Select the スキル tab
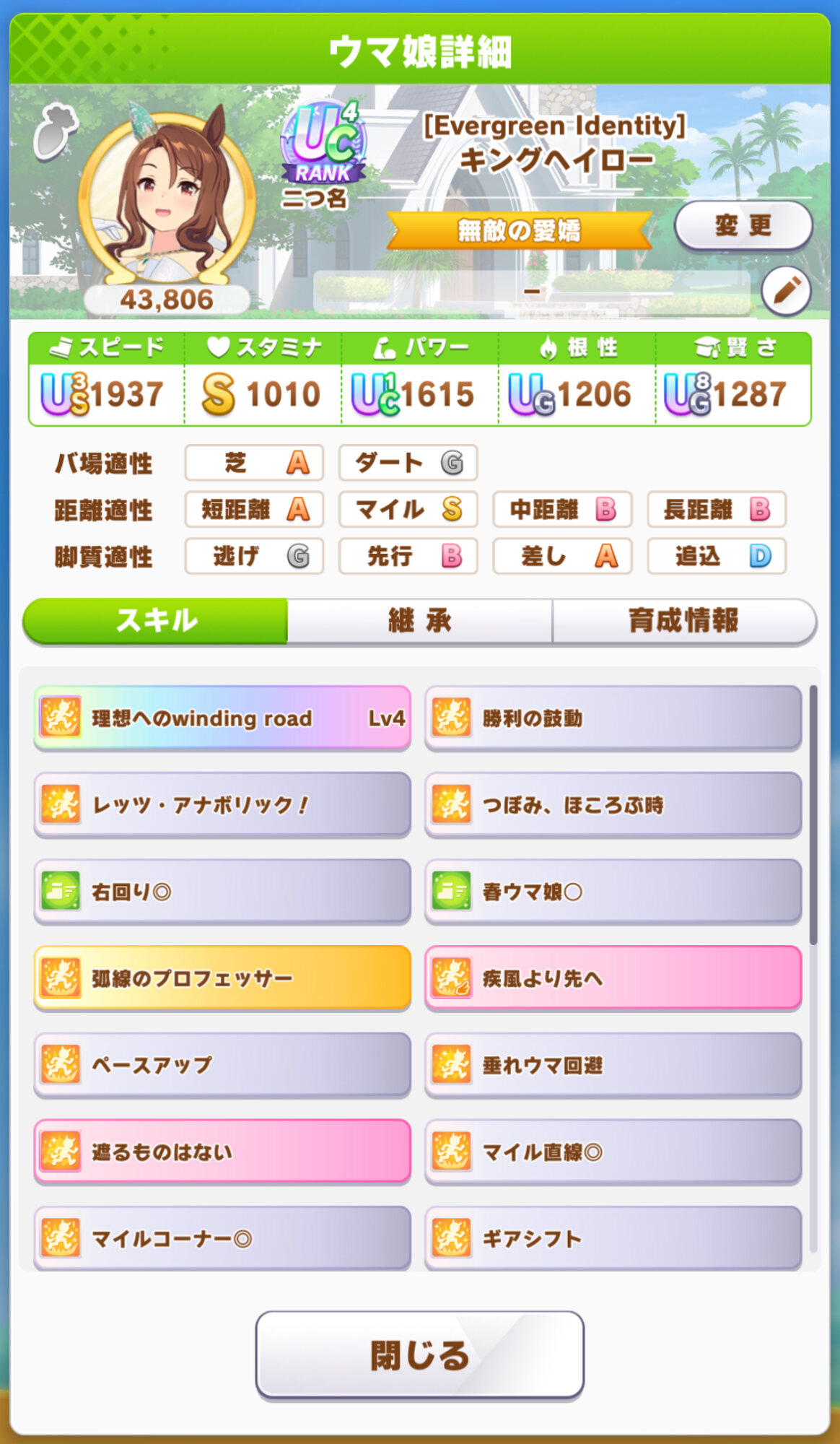The width and height of the screenshot is (840, 1444). click(x=156, y=621)
